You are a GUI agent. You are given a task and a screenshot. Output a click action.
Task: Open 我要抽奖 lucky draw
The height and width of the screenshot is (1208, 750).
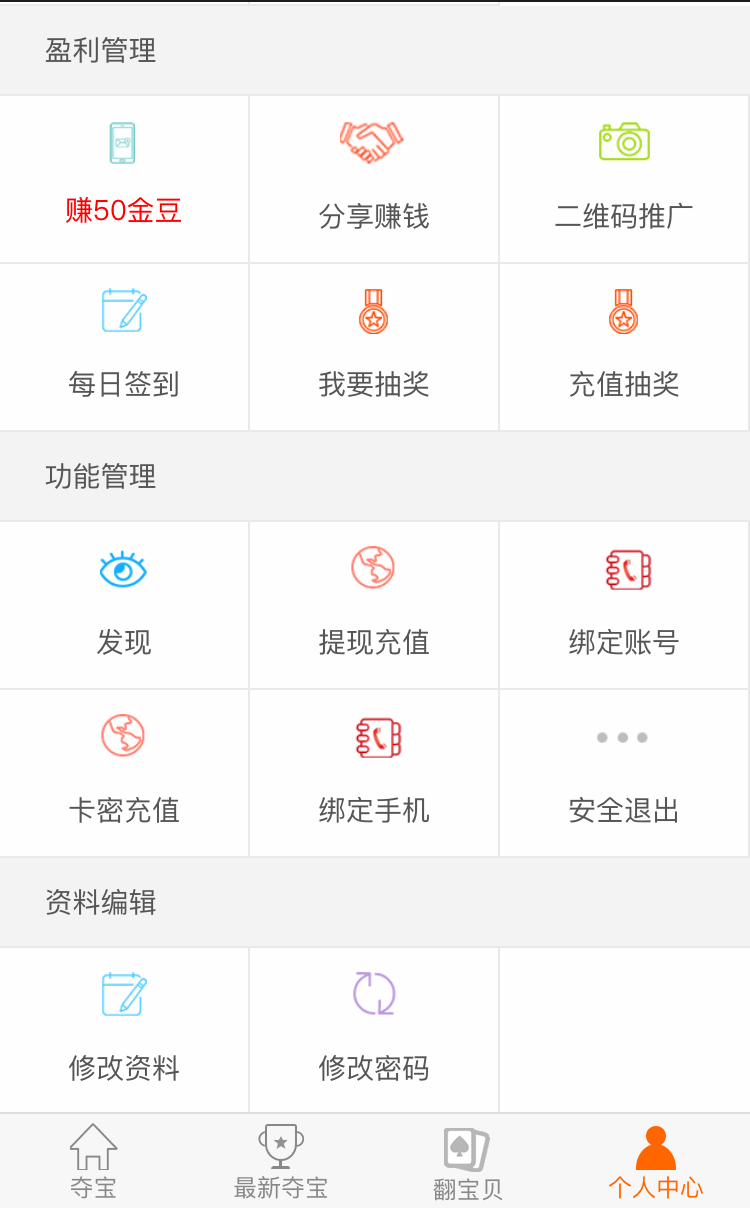(374, 347)
